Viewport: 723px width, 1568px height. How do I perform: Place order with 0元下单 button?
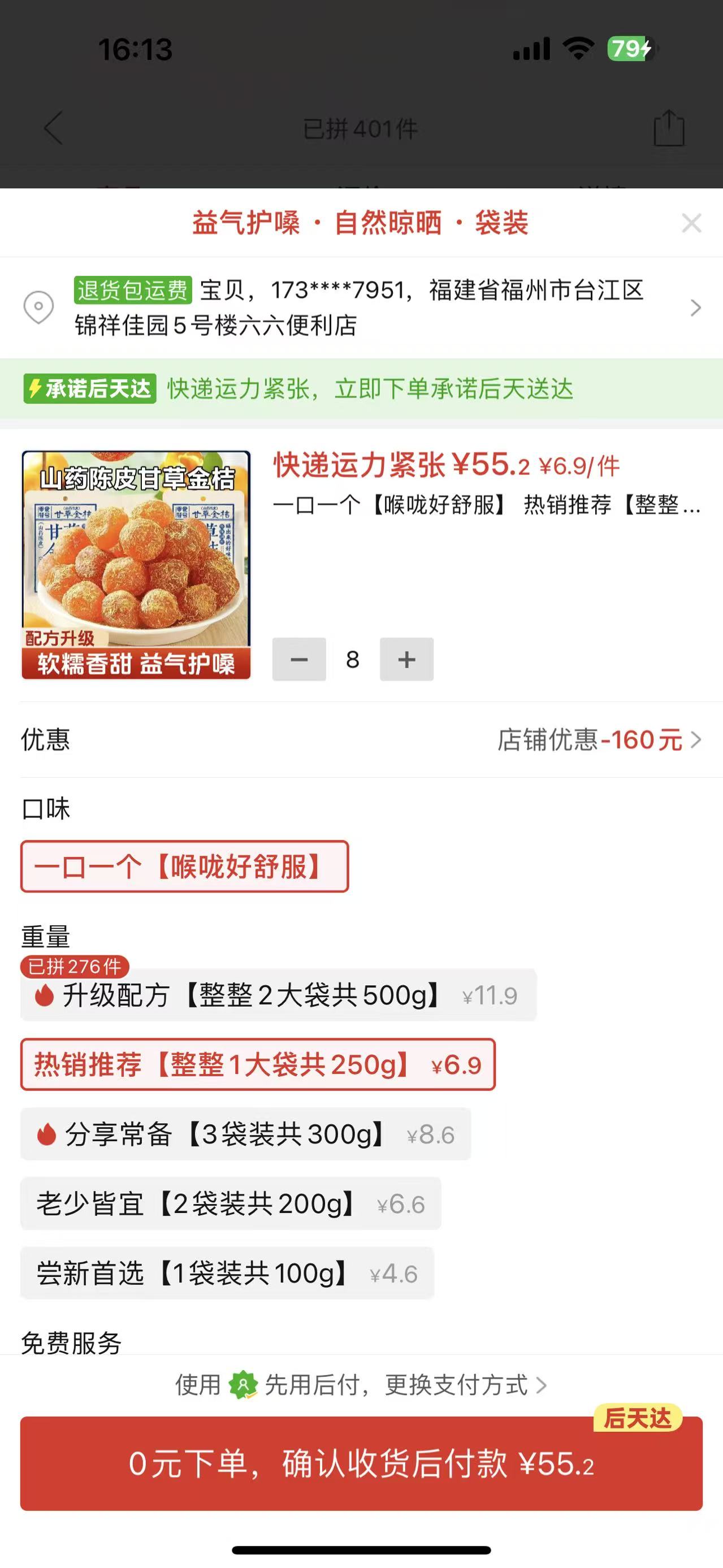coord(362,1464)
